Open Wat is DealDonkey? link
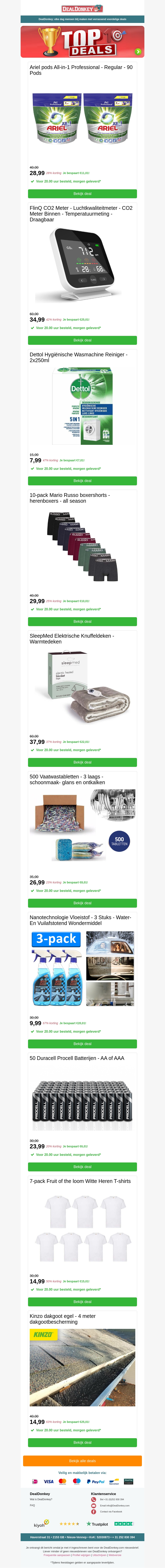This screenshot has height=1568, width=165. tap(41, 1499)
